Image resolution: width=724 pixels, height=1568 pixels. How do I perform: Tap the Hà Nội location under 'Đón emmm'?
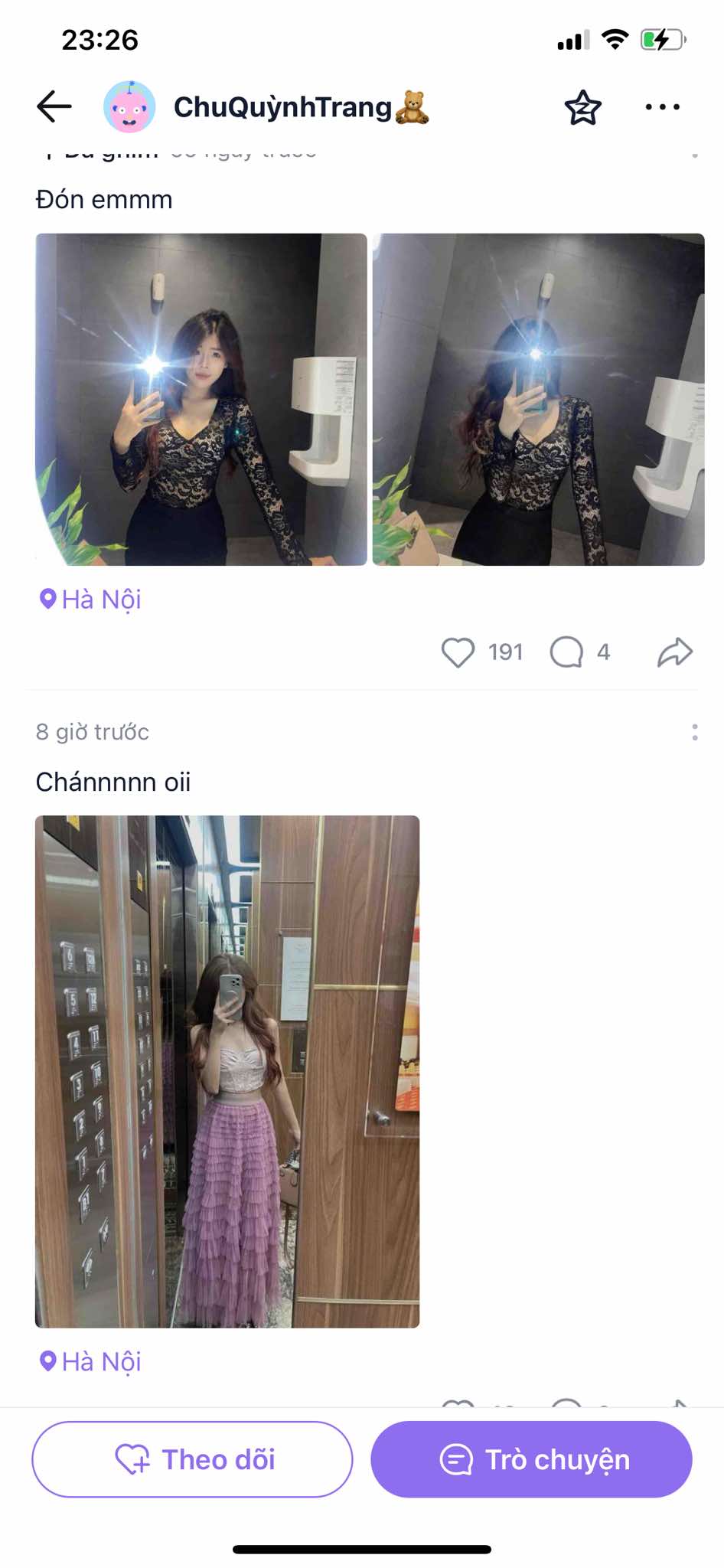(x=91, y=599)
